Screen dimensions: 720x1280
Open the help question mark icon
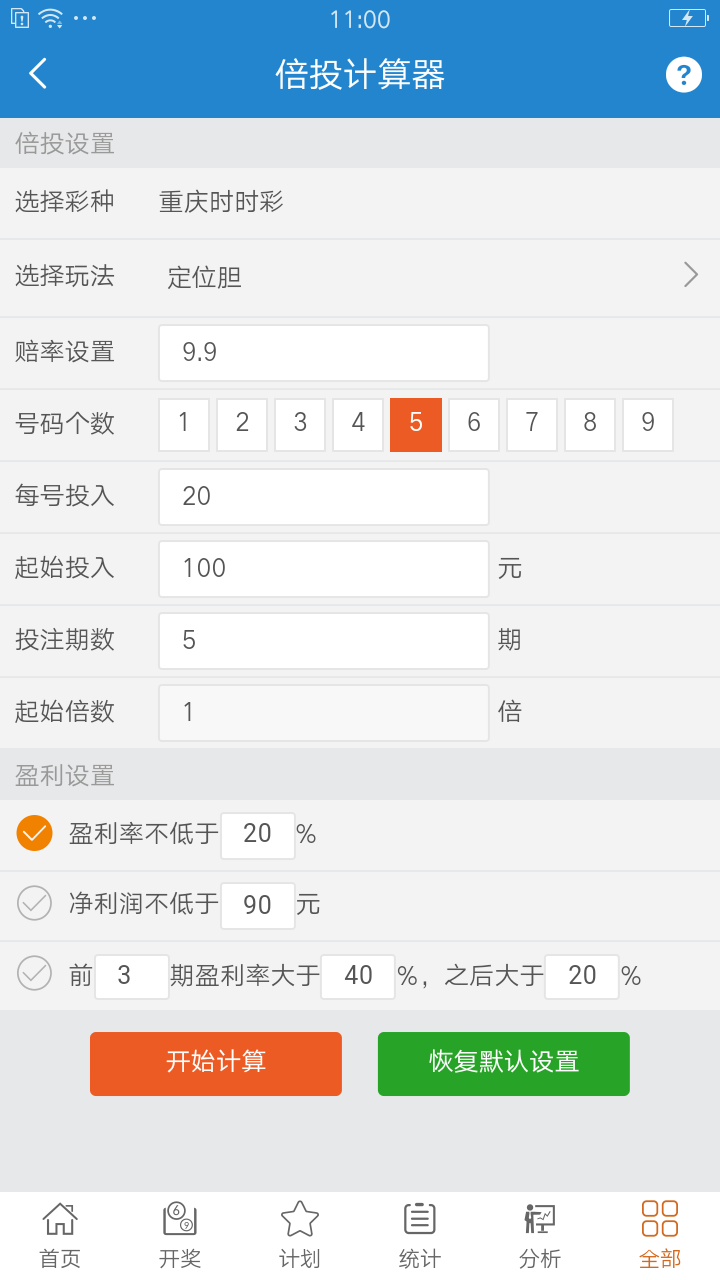tap(684, 74)
